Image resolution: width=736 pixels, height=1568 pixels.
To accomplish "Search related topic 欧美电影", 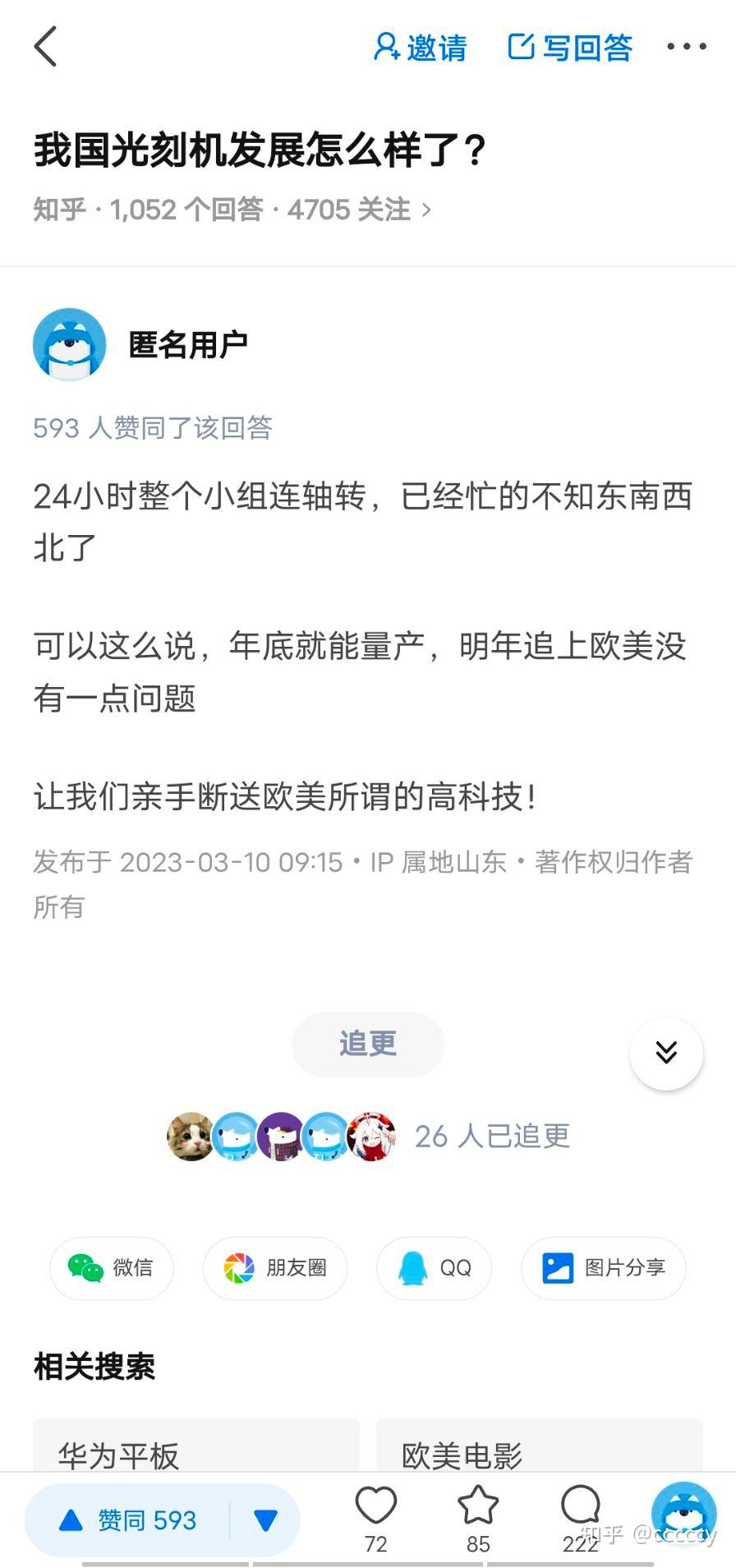I will pos(539,1455).
